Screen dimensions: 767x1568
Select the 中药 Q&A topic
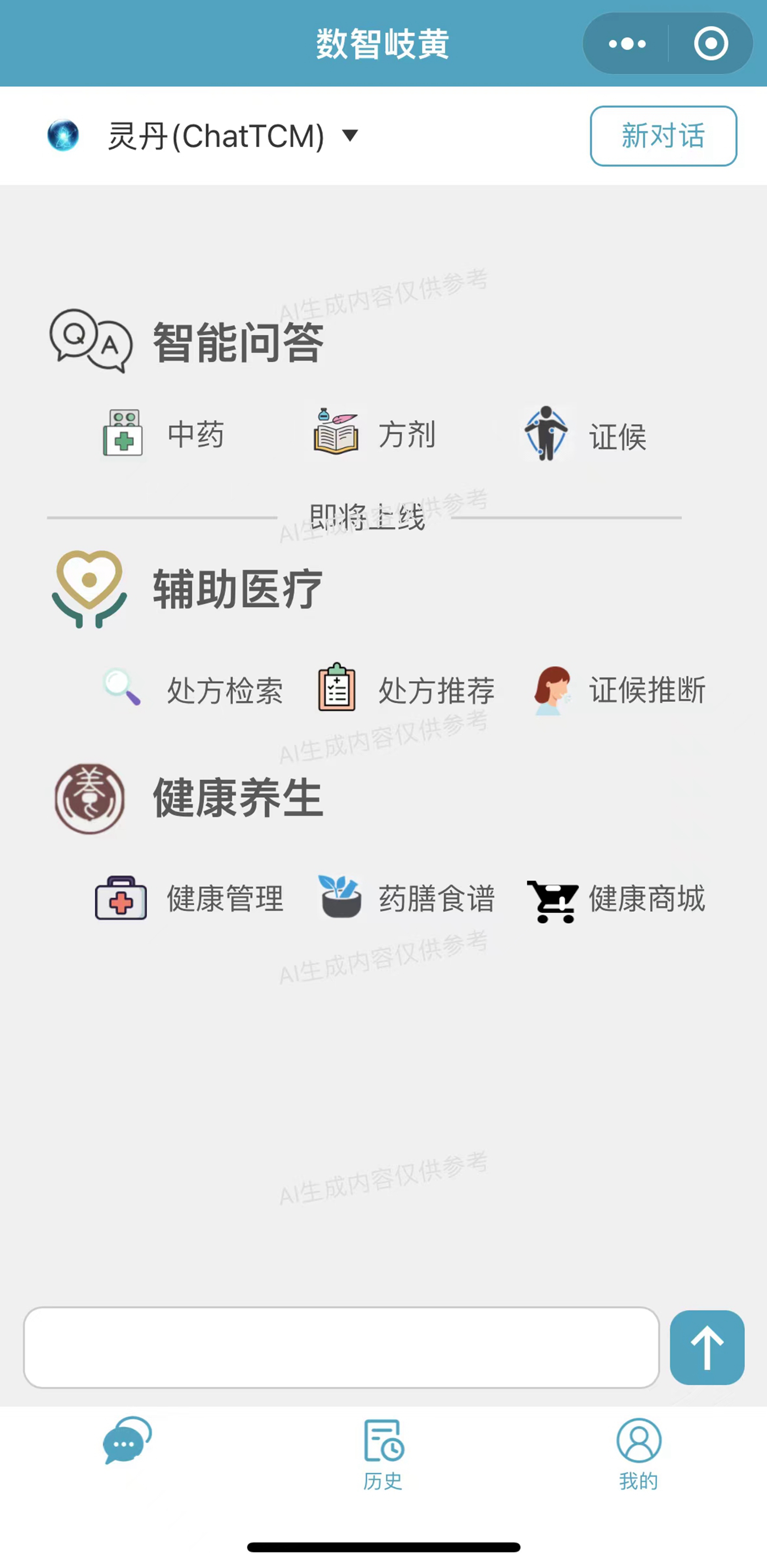pyautogui.click(x=163, y=434)
